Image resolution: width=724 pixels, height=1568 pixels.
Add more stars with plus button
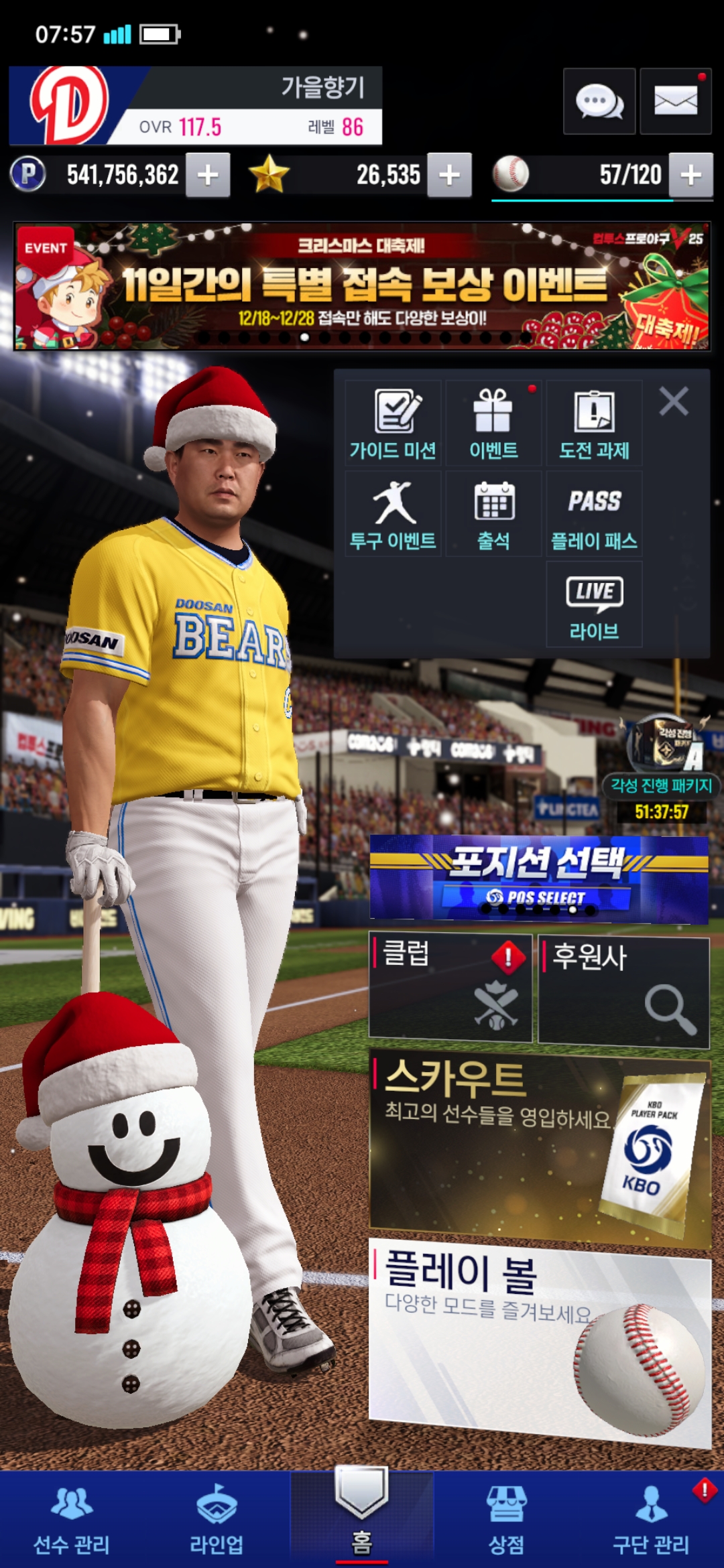449,176
